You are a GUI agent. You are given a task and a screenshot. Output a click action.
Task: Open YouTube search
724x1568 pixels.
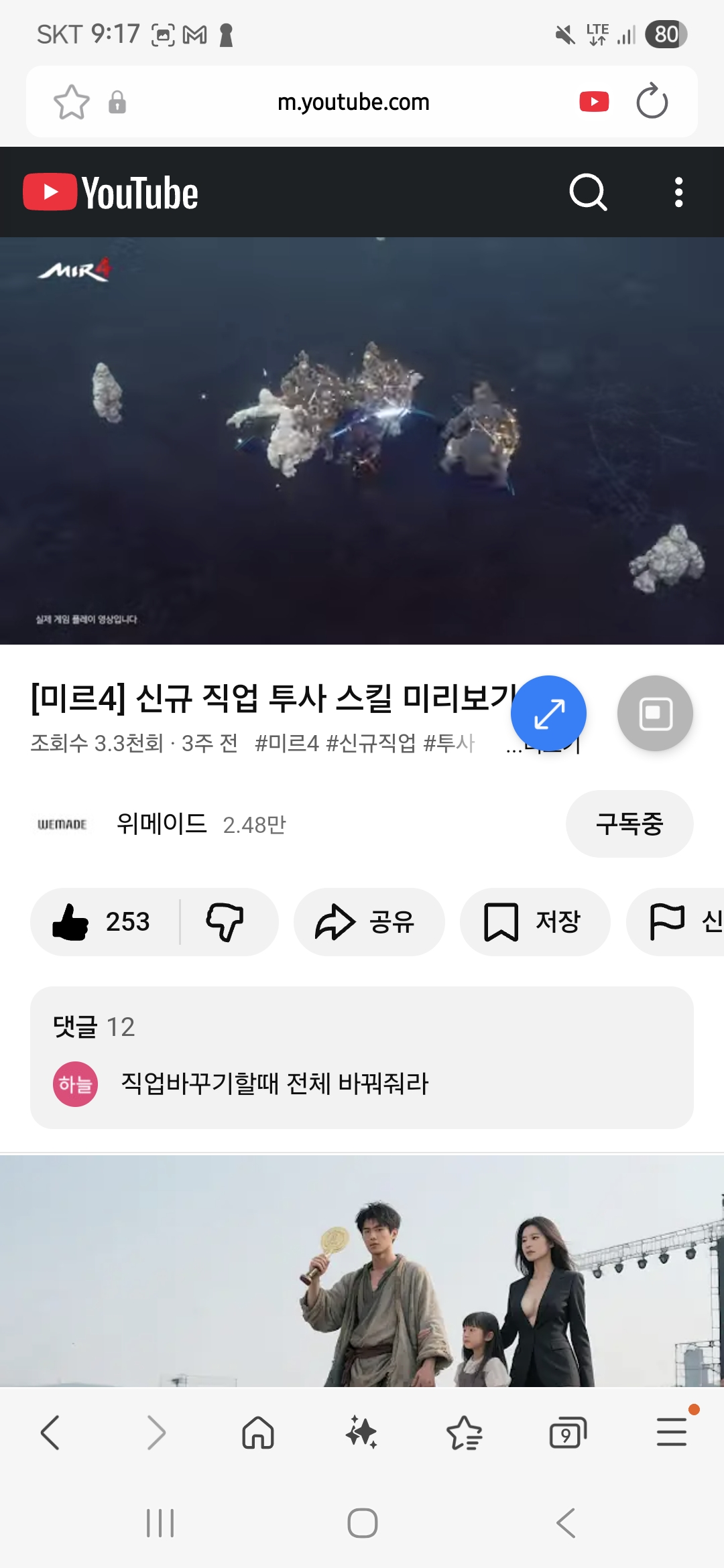pos(588,192)
